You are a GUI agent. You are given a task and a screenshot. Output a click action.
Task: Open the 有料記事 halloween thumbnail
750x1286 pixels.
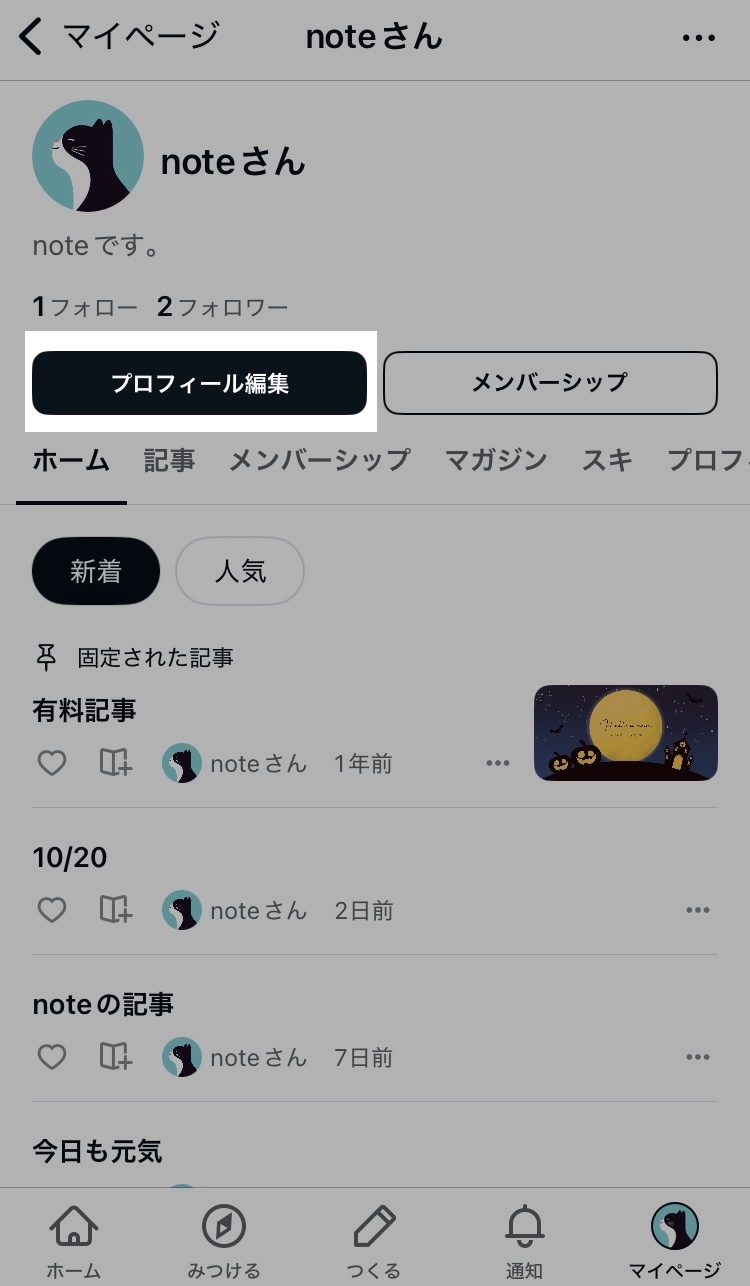[x=625, y=732]
